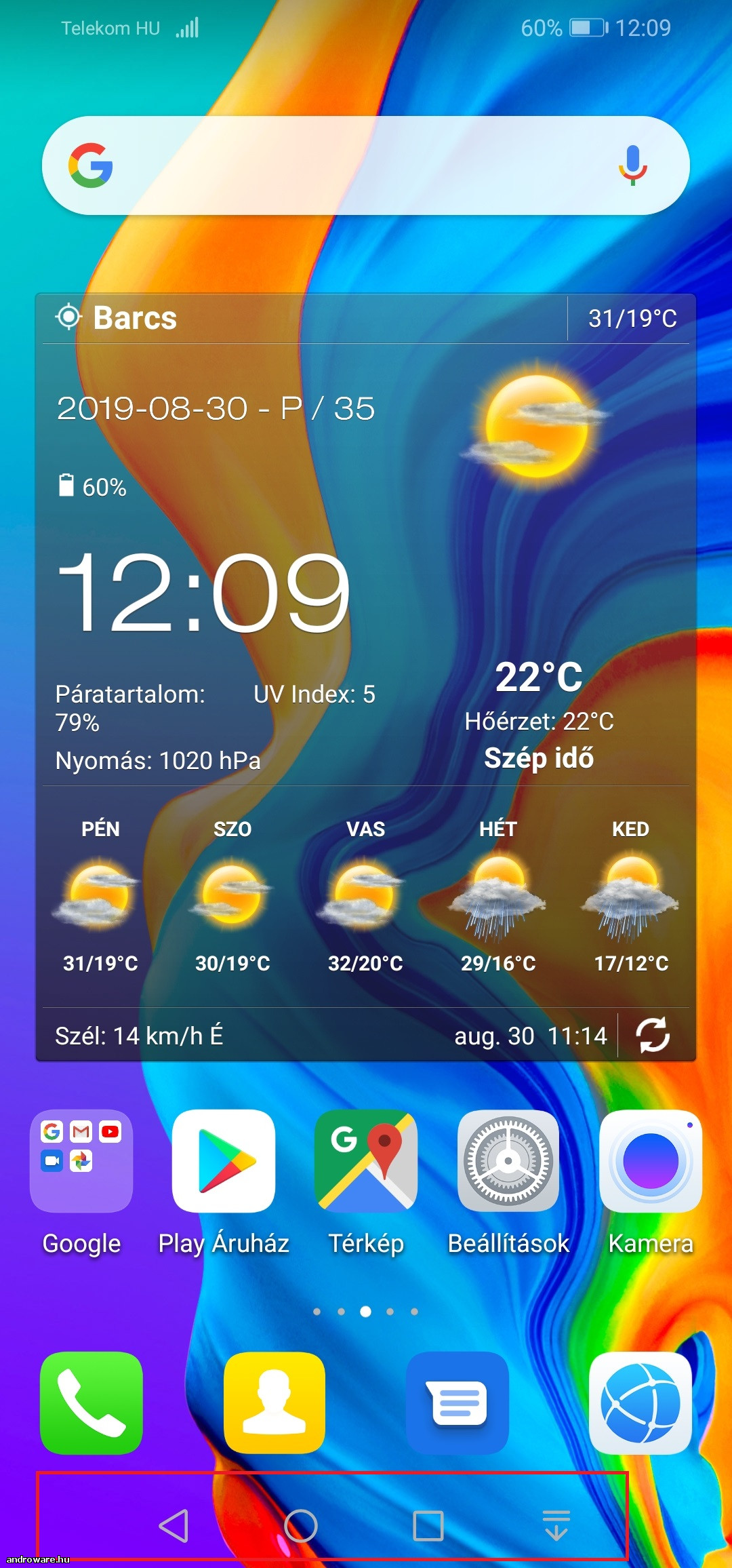
Task: Open the contacts app in the dock
Action: pyautogui.click(x=274, y=1403)
